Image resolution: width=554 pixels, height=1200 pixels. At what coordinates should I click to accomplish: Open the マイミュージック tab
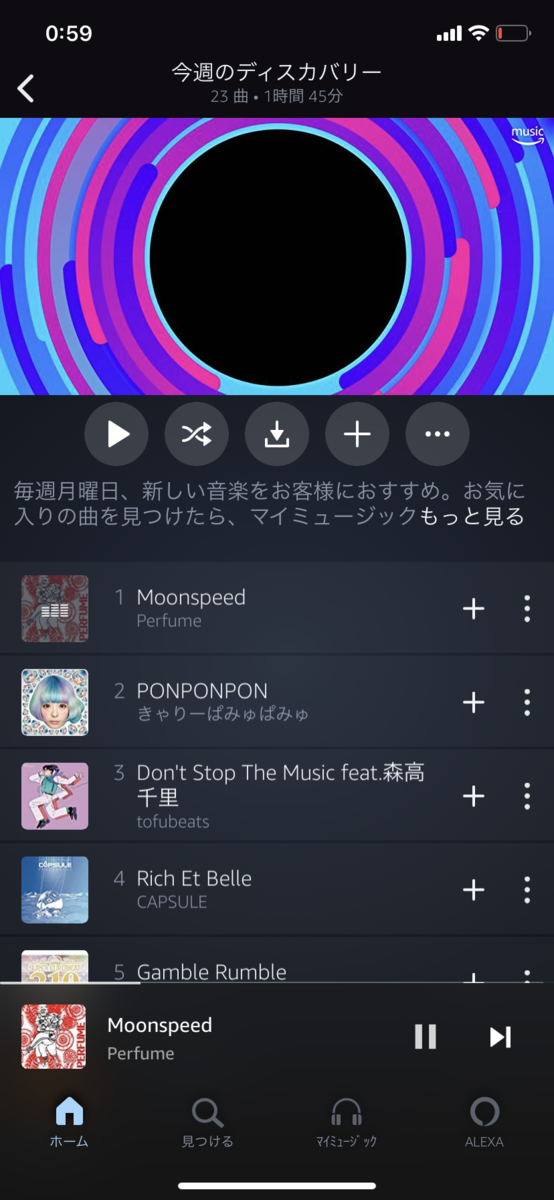(346, 1122)
